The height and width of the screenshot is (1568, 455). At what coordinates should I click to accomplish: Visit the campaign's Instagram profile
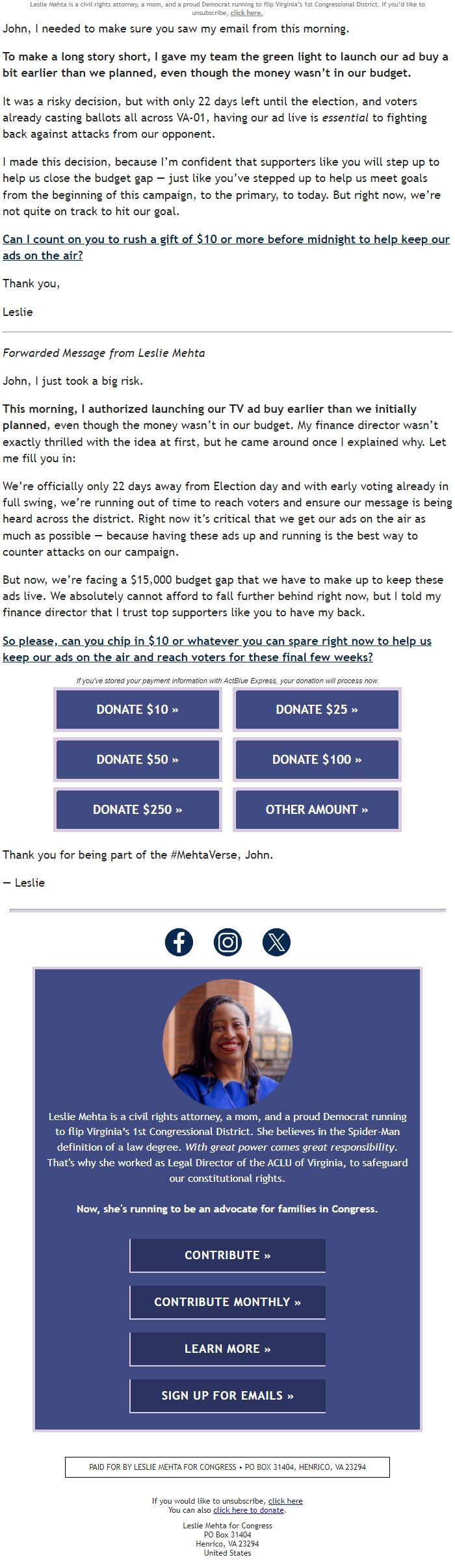[227, 942]
